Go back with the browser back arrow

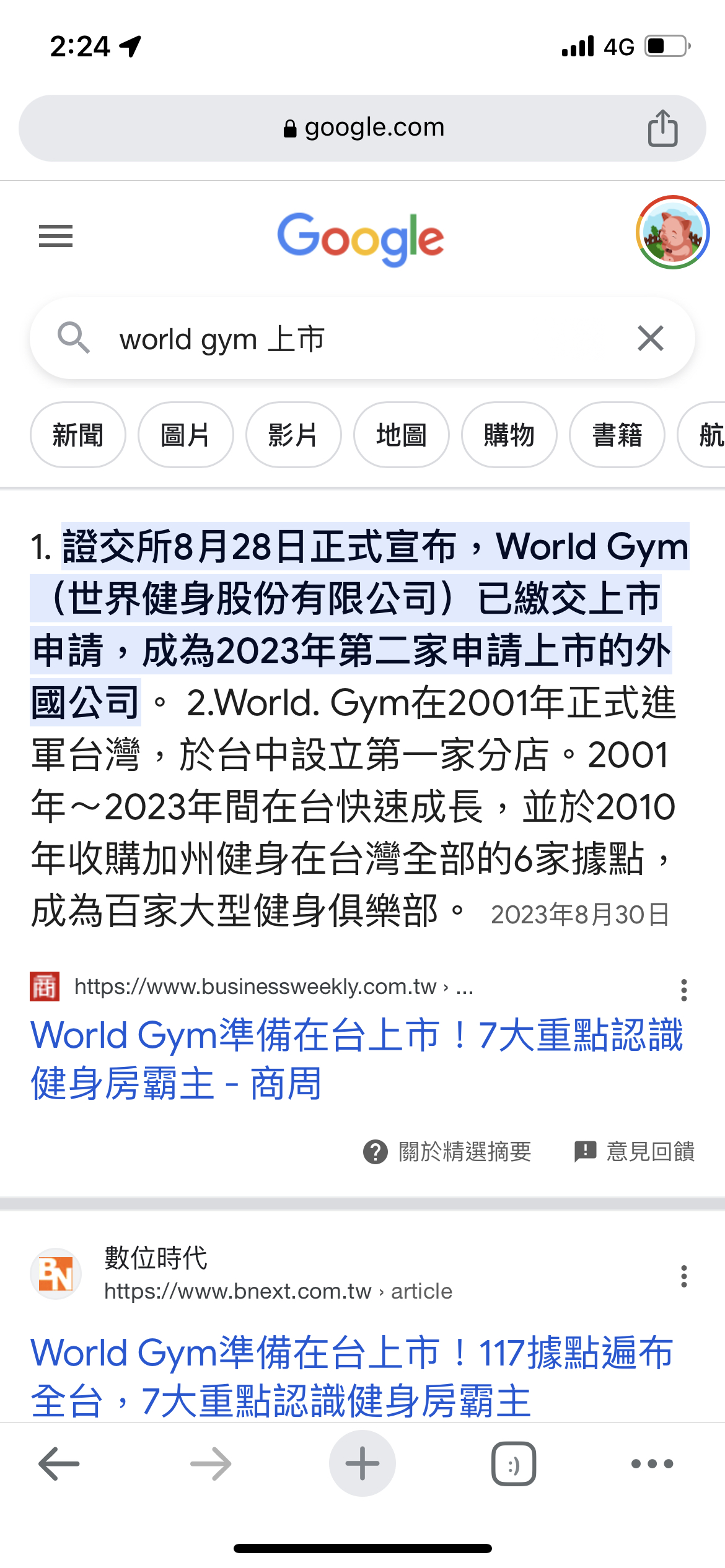click(x=59, y=1464)
